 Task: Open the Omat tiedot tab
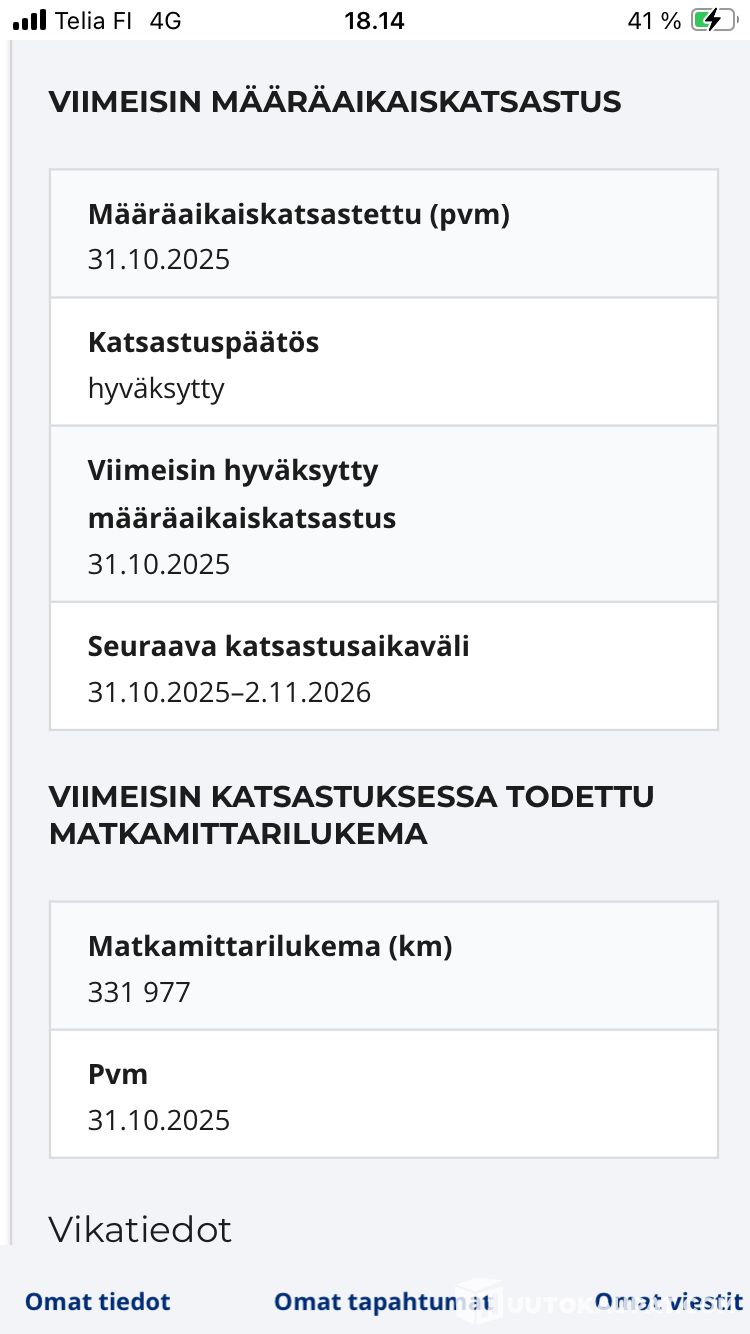tap(98, 1301)
